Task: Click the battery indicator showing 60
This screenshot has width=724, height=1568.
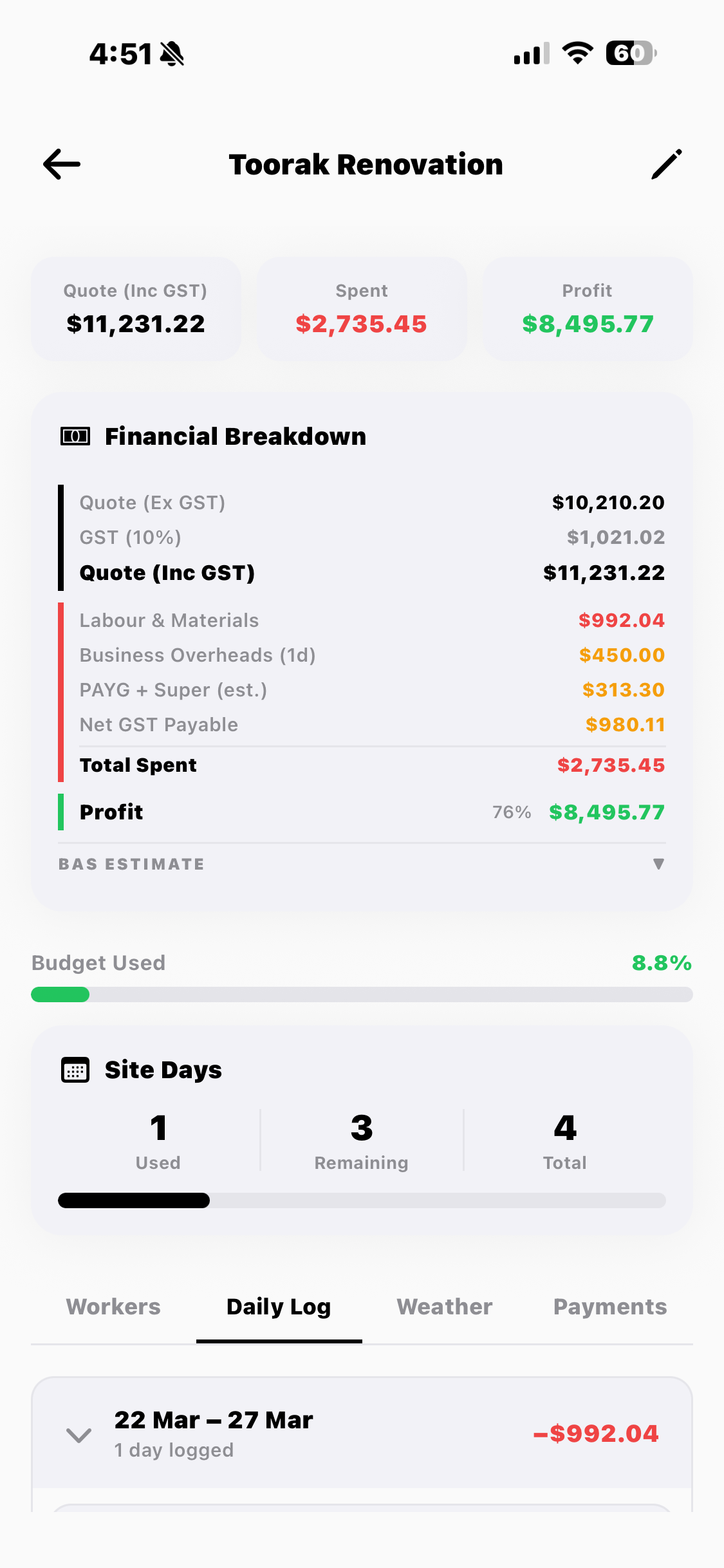Action: tap(629, 55)
